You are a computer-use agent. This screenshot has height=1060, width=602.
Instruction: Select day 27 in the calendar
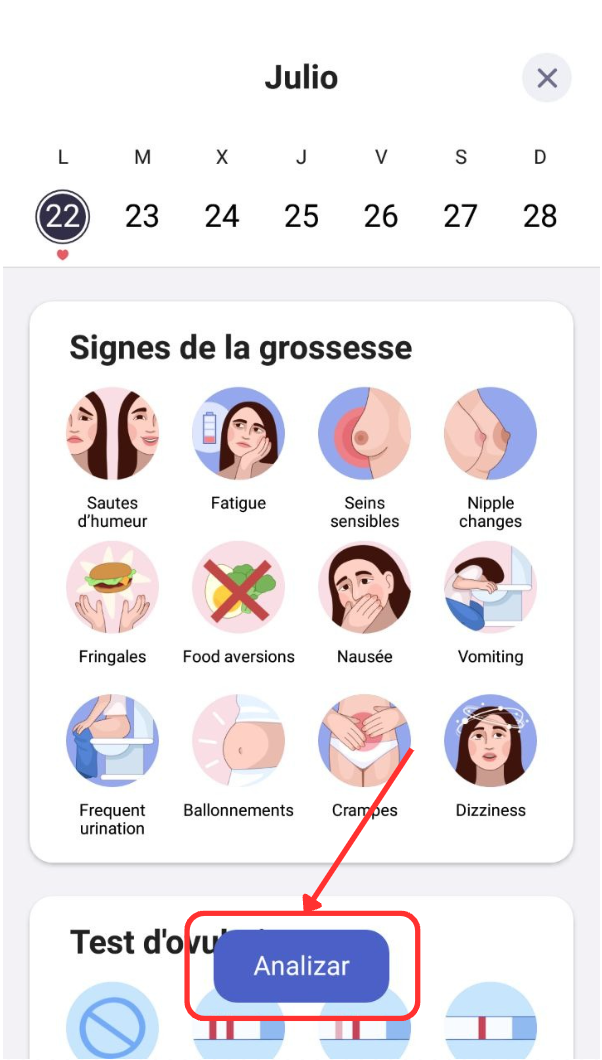tap(460, 215)
